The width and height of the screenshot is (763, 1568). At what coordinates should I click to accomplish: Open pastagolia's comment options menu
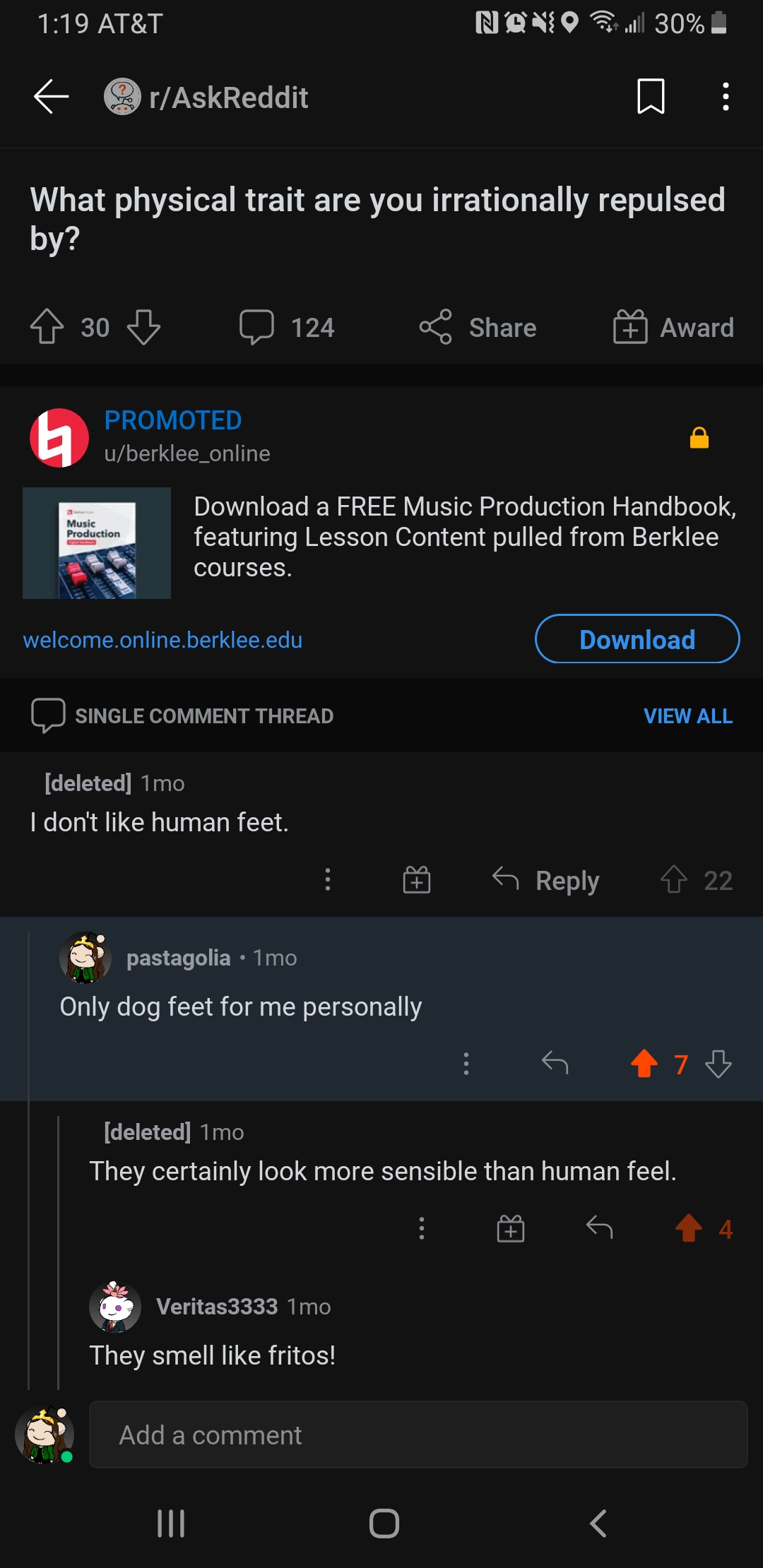coord(466,1064)
